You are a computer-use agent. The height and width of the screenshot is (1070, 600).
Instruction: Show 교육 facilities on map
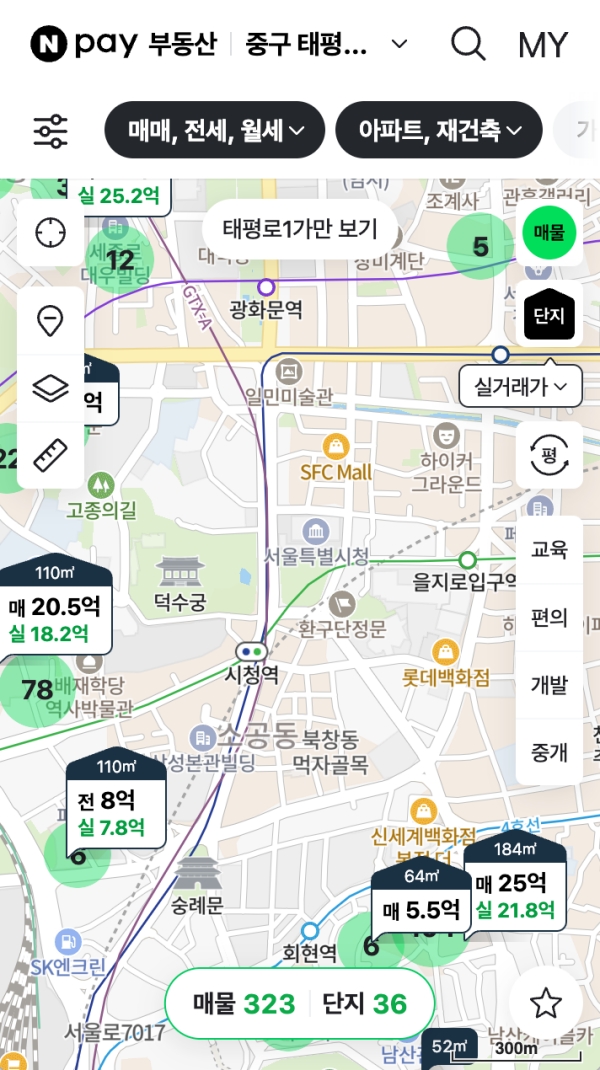[x=549, y=549]
